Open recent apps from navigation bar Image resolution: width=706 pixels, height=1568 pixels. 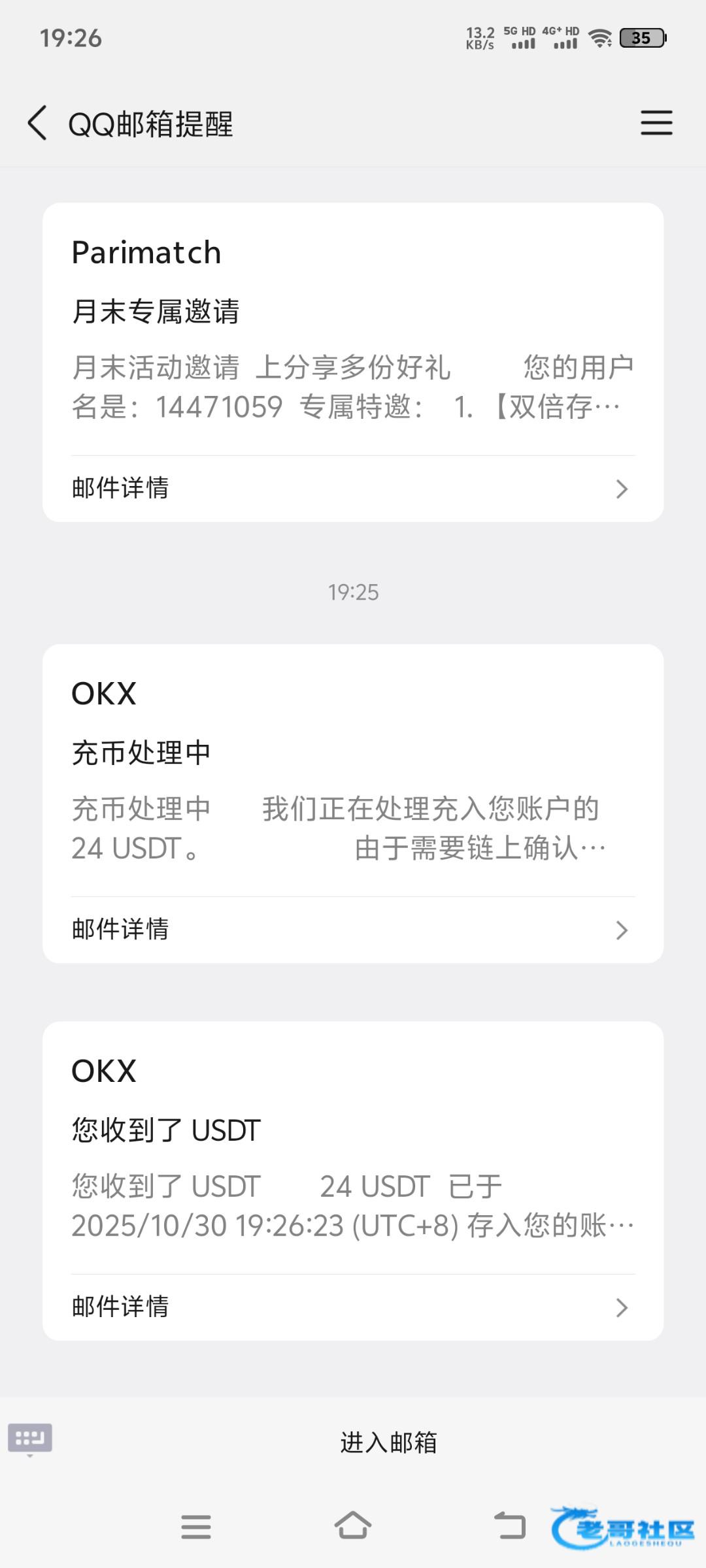coord(196,1527)
